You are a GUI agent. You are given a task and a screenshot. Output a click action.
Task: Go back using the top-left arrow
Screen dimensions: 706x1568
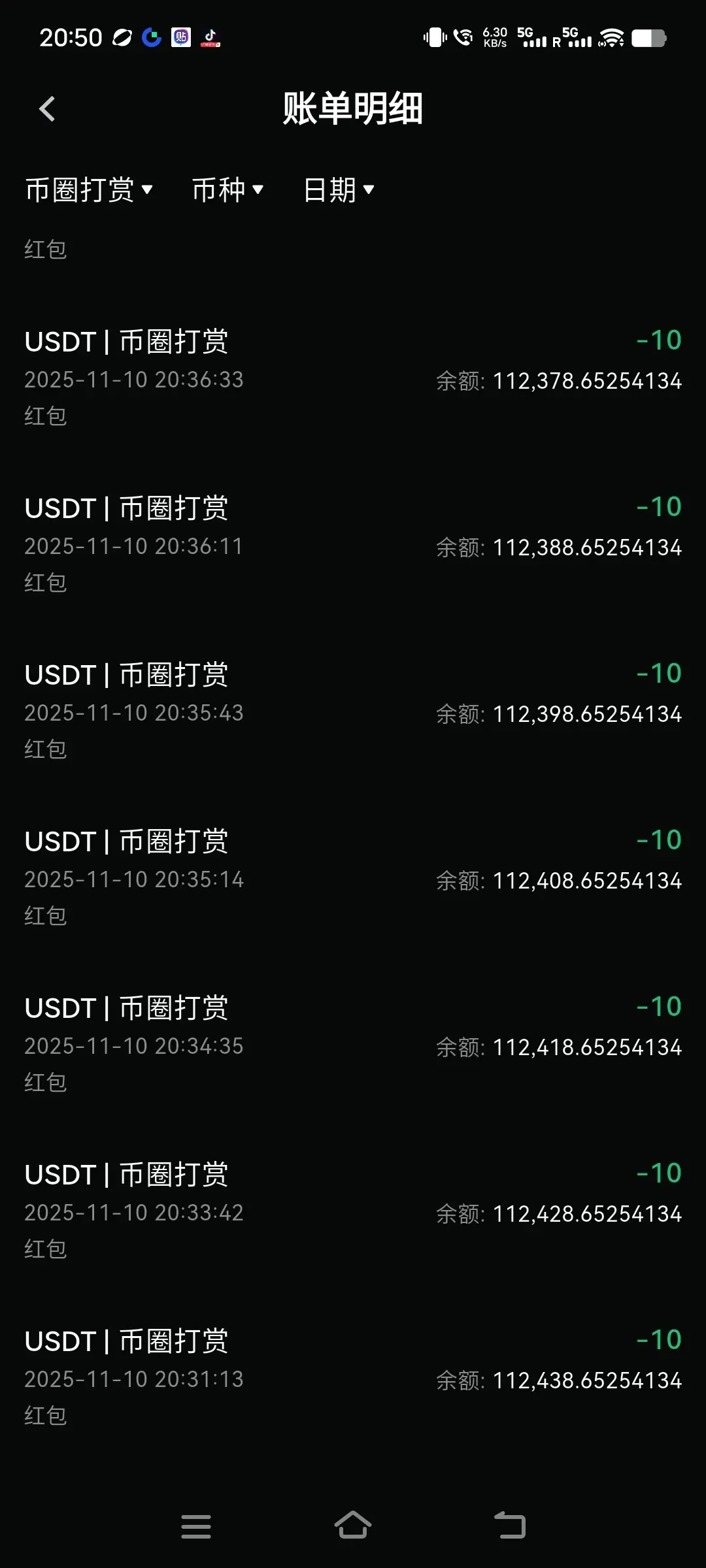point(47,109)
